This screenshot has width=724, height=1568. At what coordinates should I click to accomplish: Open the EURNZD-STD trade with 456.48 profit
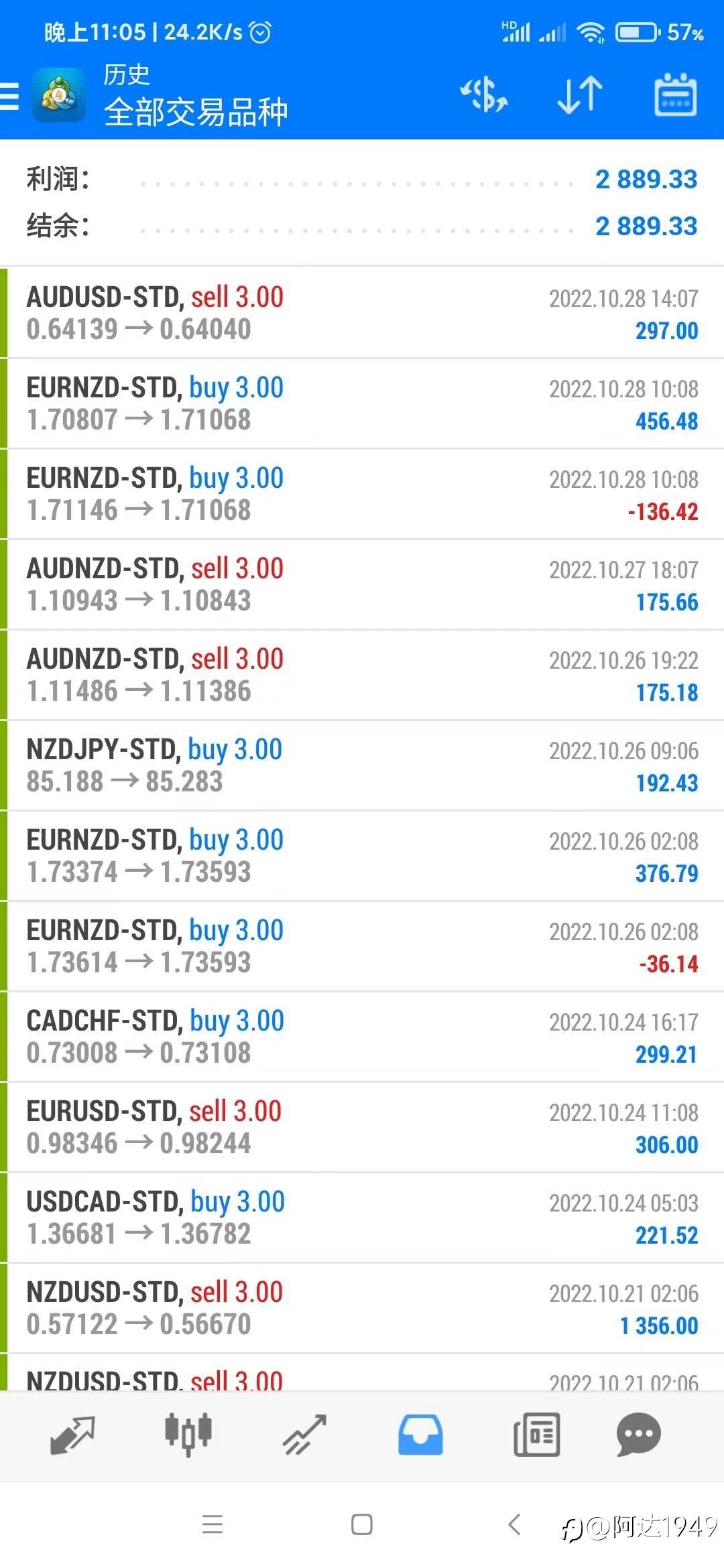click(x=362, y=403)
